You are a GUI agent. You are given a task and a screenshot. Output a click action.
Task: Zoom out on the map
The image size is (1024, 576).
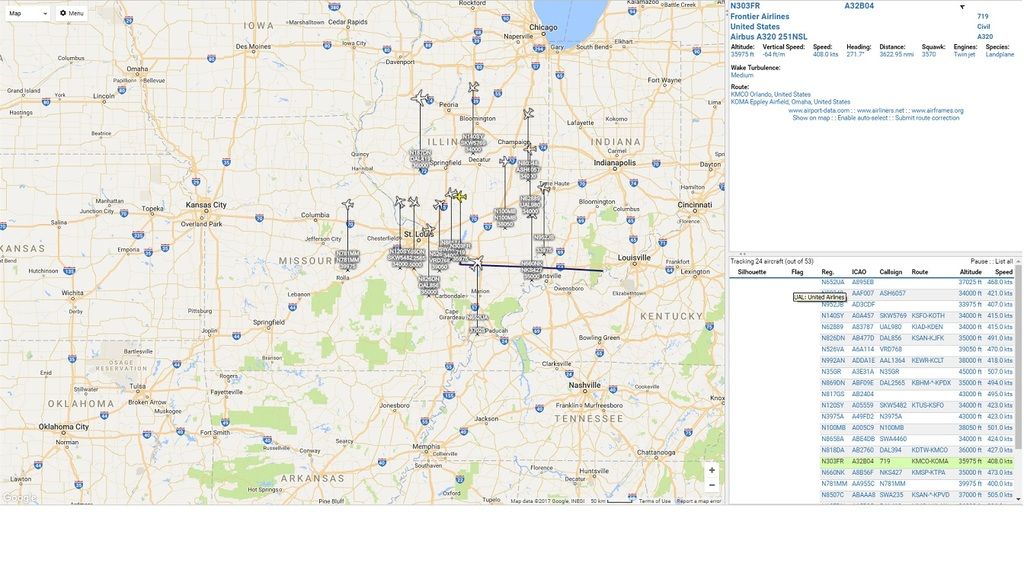click(711, 485)
